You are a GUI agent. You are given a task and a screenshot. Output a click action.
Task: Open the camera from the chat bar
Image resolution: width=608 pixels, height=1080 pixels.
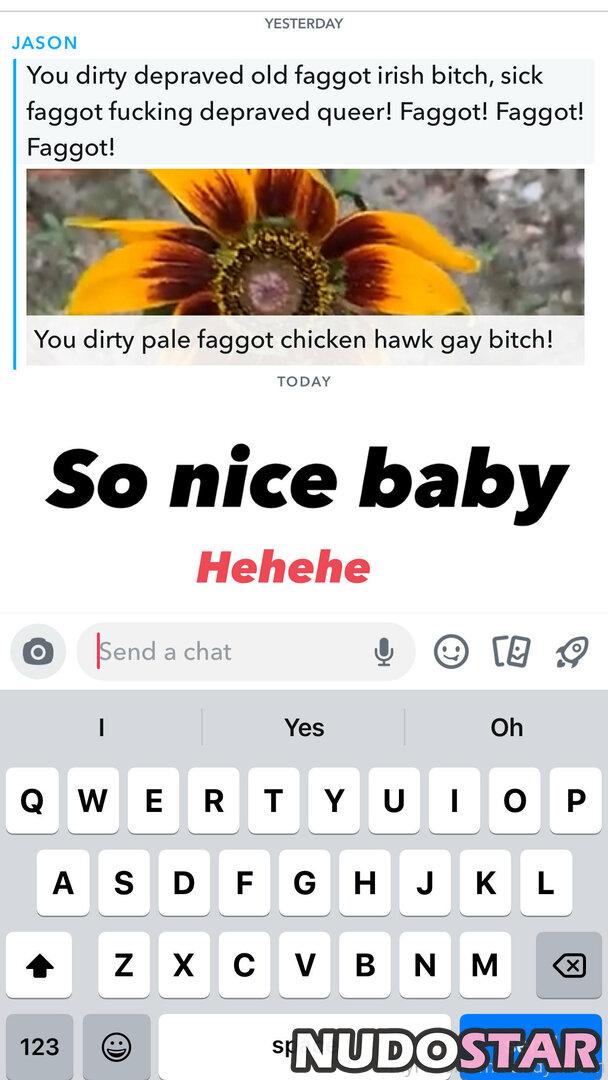pyautogui.click(x=38, y=652)
